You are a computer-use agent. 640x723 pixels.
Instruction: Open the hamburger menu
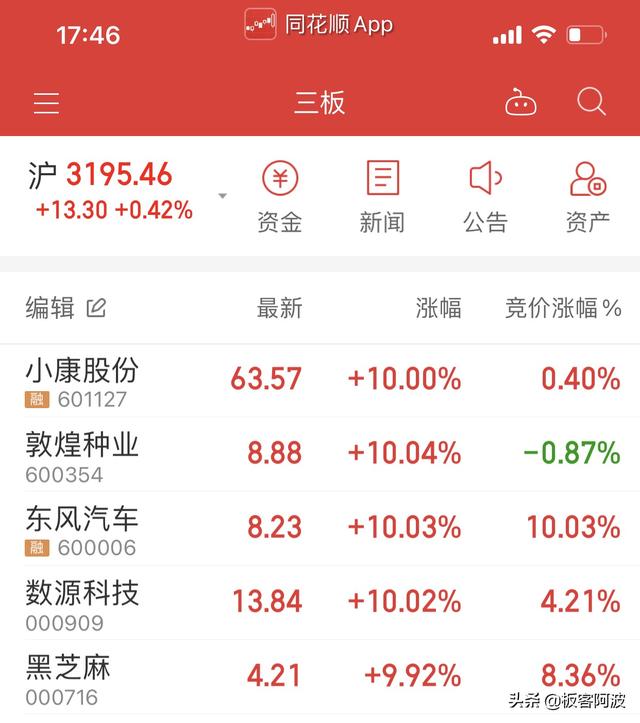click(46, 103)
